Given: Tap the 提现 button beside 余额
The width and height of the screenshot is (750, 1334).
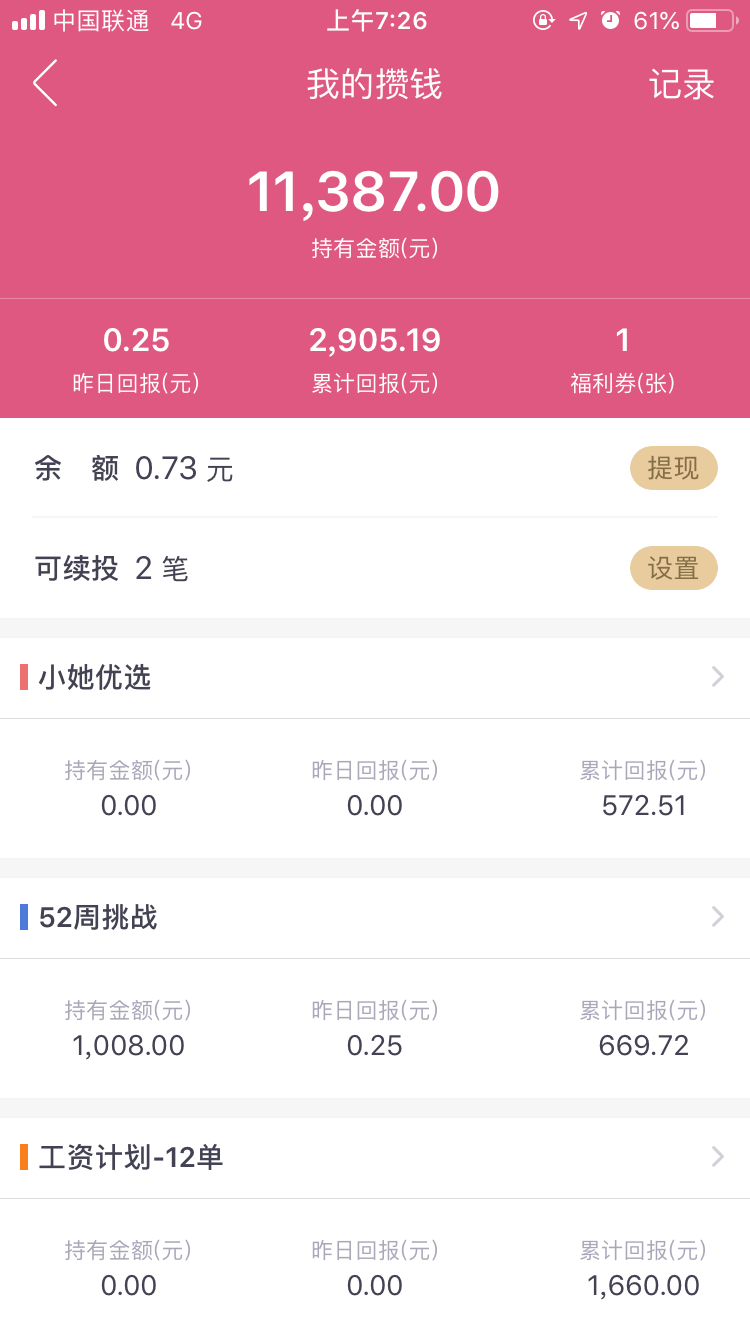Looking at the screenshot, I should [673, 468].
